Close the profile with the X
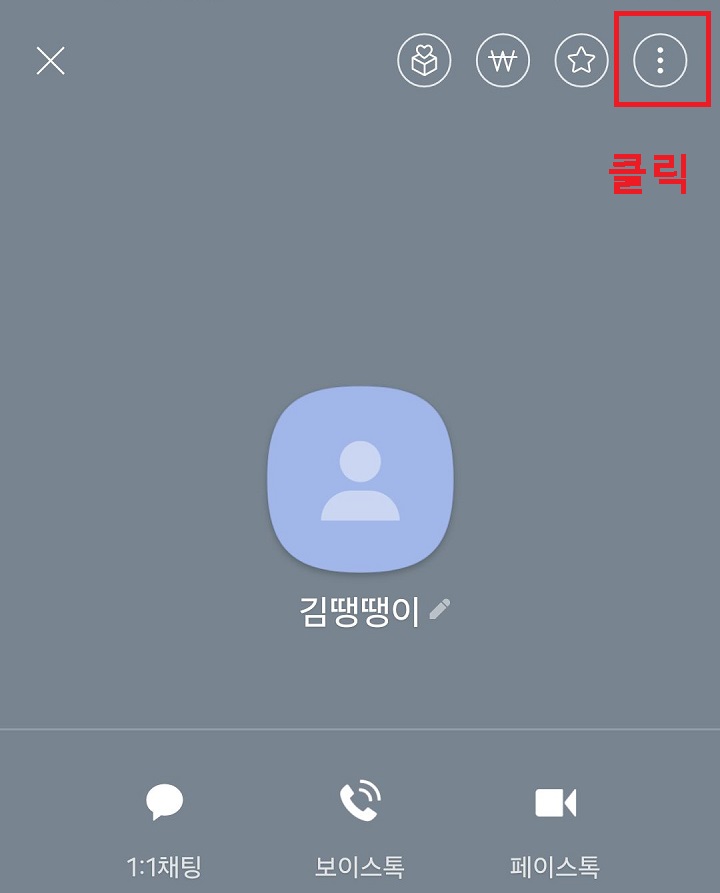The image size is (720, 893). coord(49,60)
